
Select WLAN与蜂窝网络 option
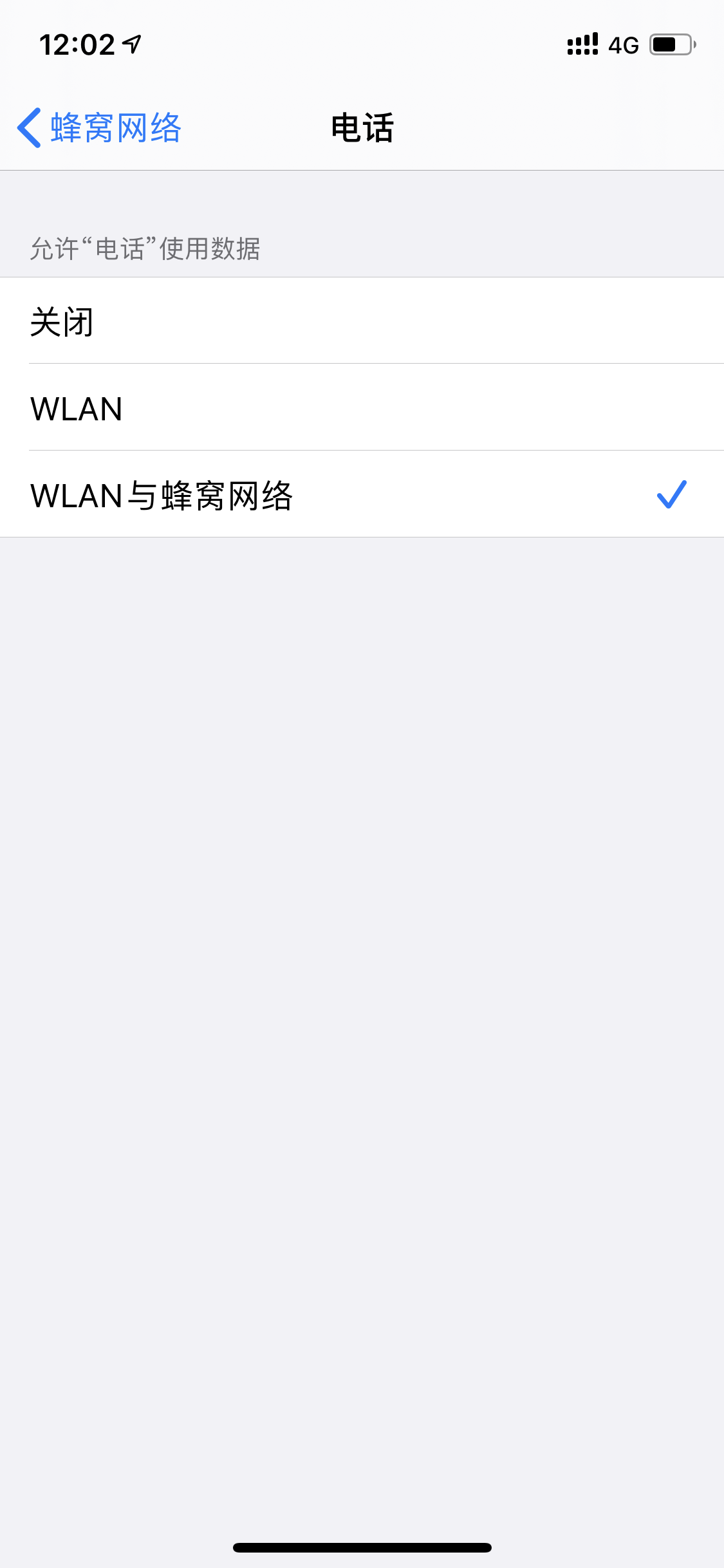coord(362,494)
